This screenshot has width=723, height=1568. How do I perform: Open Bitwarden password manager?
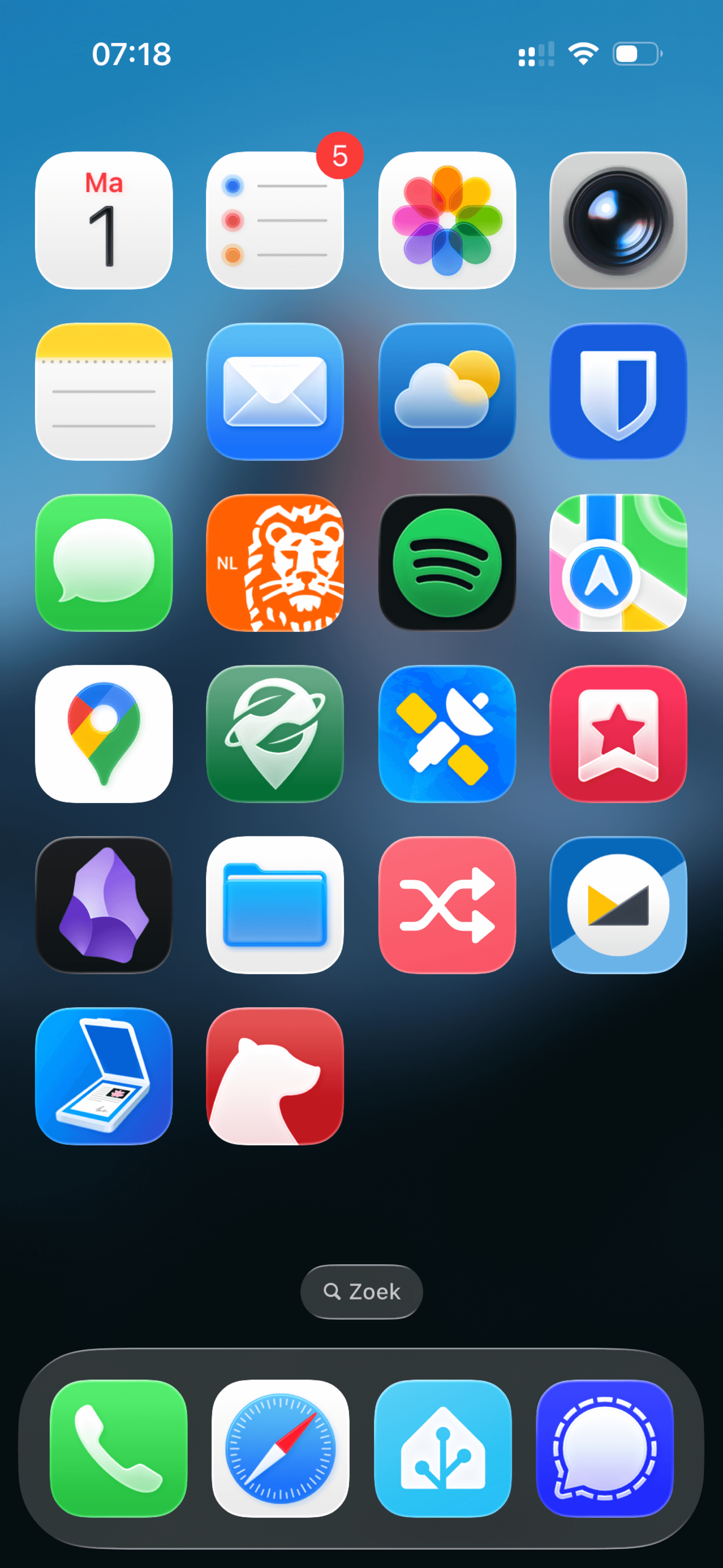tap(618, 391)
